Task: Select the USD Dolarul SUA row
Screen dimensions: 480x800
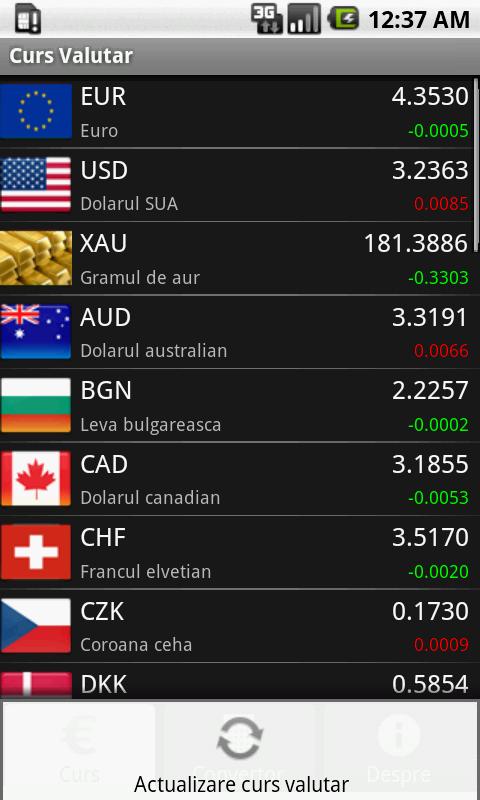Action: 237,185
